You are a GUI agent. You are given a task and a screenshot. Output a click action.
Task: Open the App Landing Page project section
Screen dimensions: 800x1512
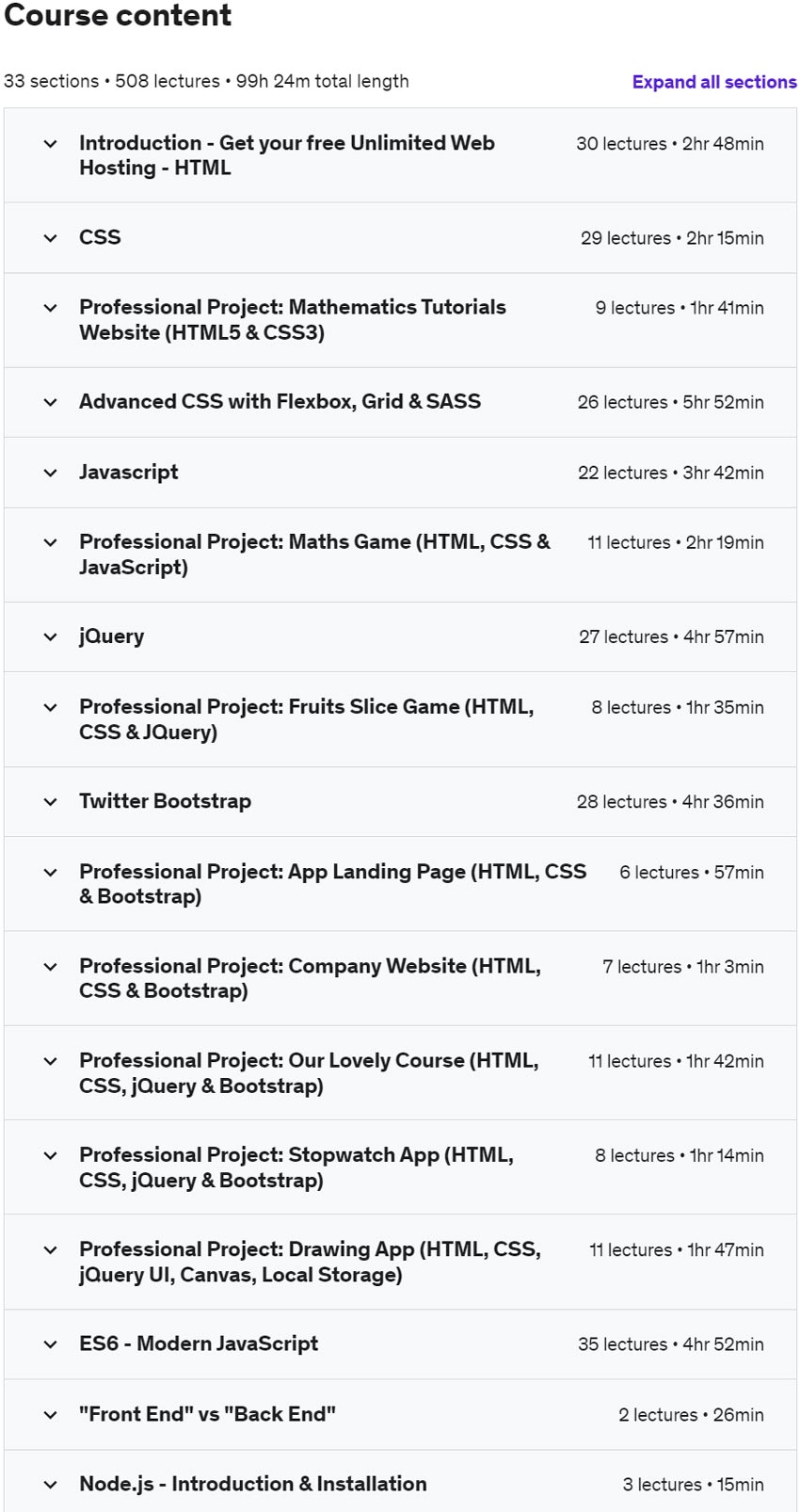click(x=331, y=884)
